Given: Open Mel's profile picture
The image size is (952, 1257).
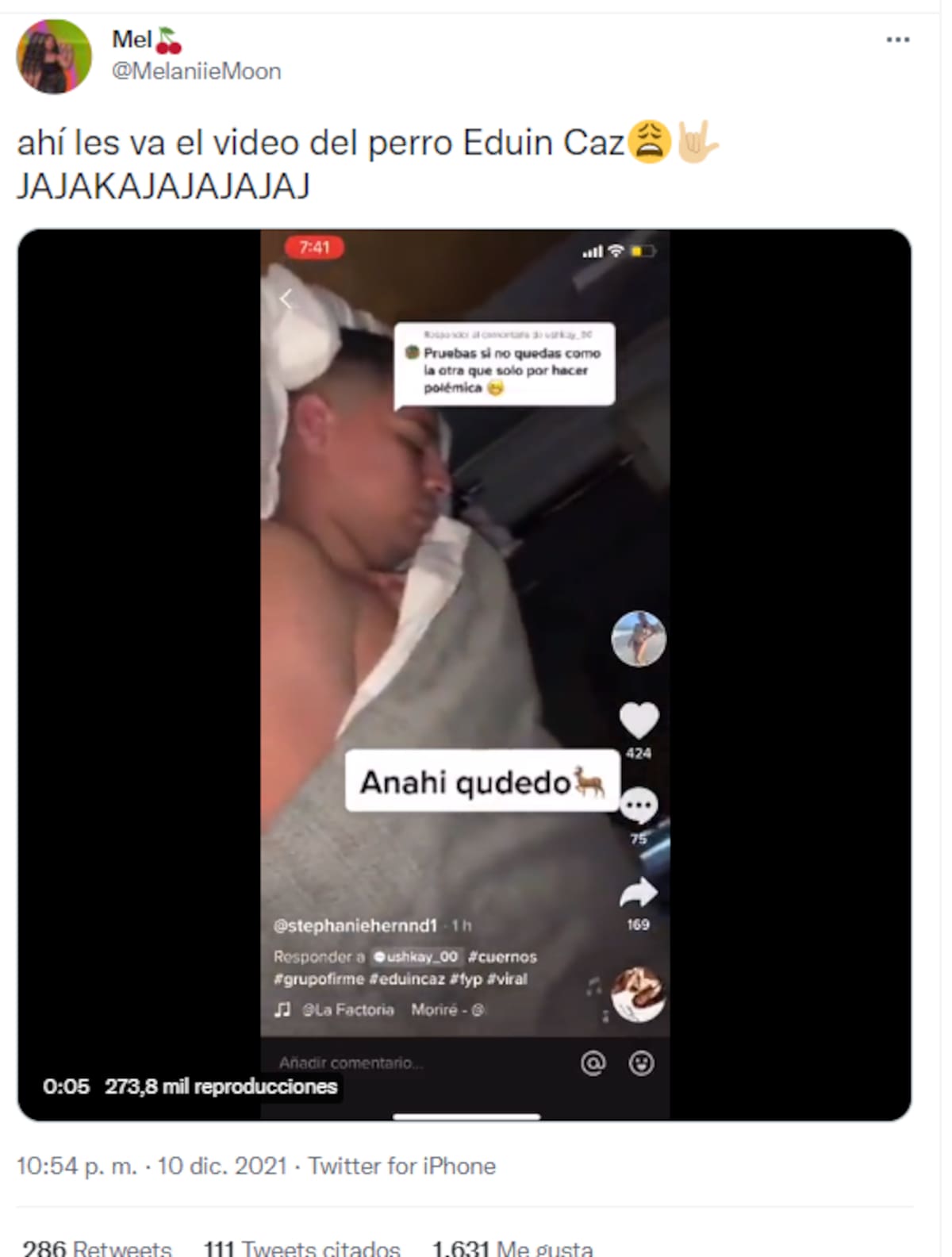Looking at the screenshot, I should point(54,57).
